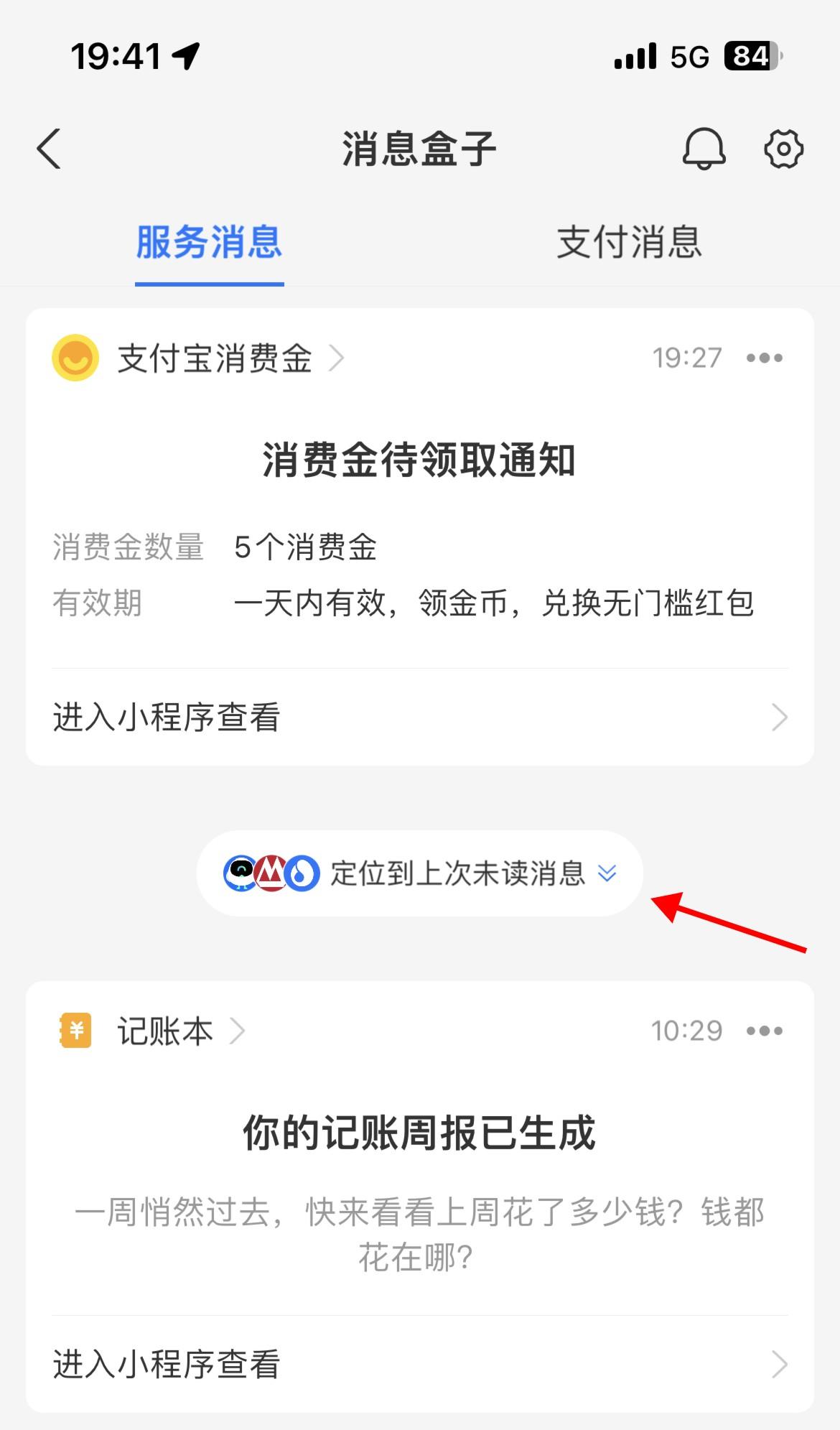Switch to 支付消息 tab
Screen dimensions: 840x1430
click(629, 241)
